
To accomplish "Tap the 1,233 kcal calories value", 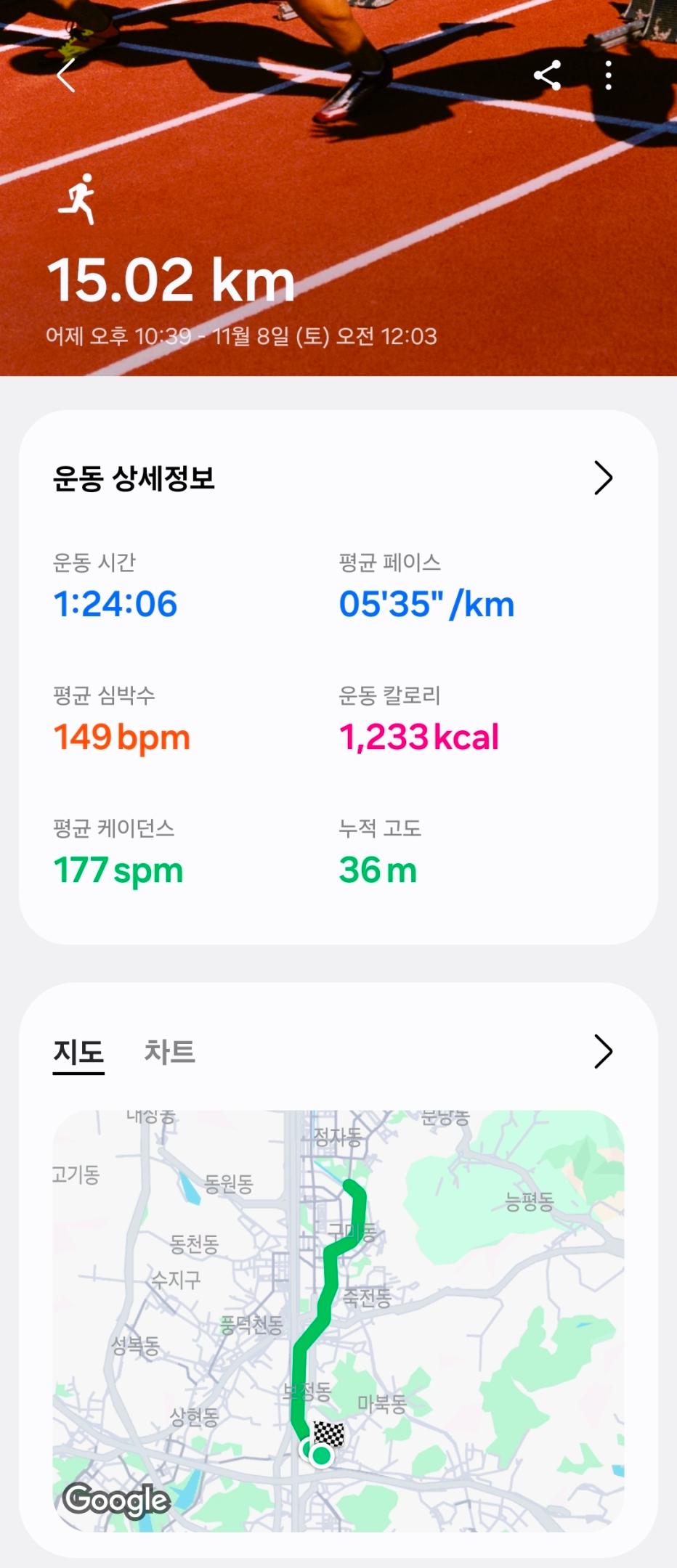I will click(x=419, y=738).
